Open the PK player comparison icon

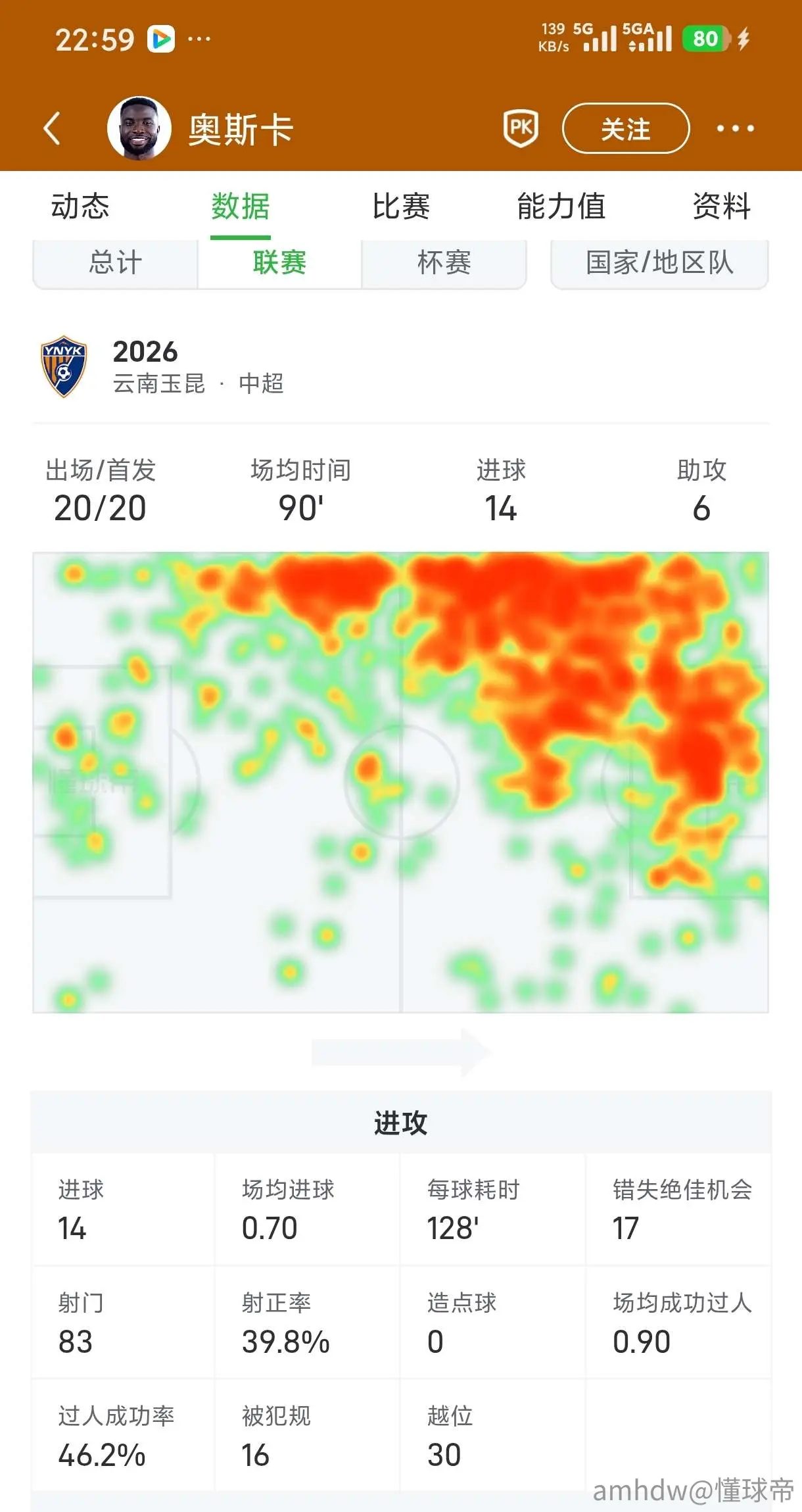point(521,128)
